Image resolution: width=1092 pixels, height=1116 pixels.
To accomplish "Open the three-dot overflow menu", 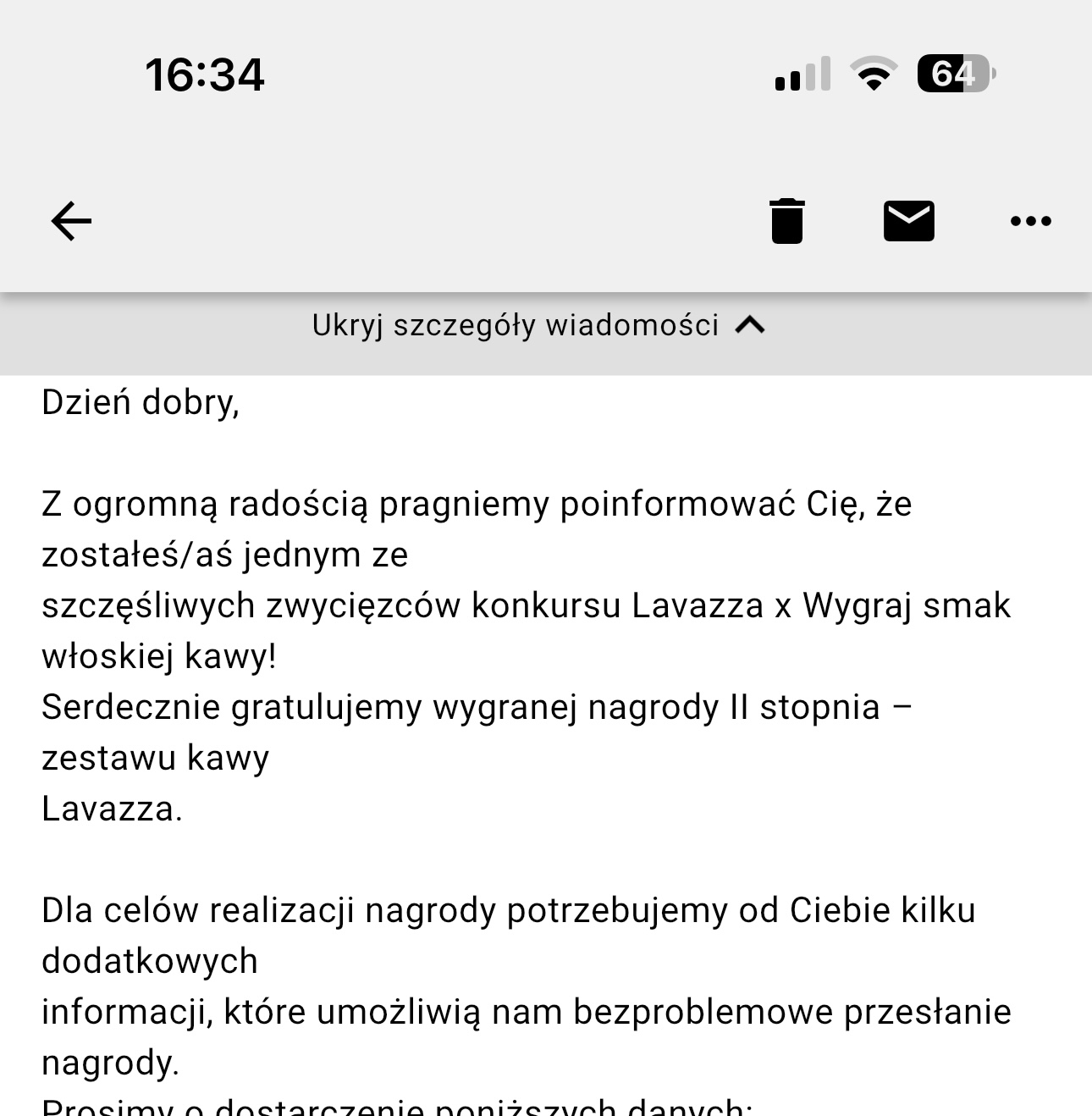I will pos(1030,221).
